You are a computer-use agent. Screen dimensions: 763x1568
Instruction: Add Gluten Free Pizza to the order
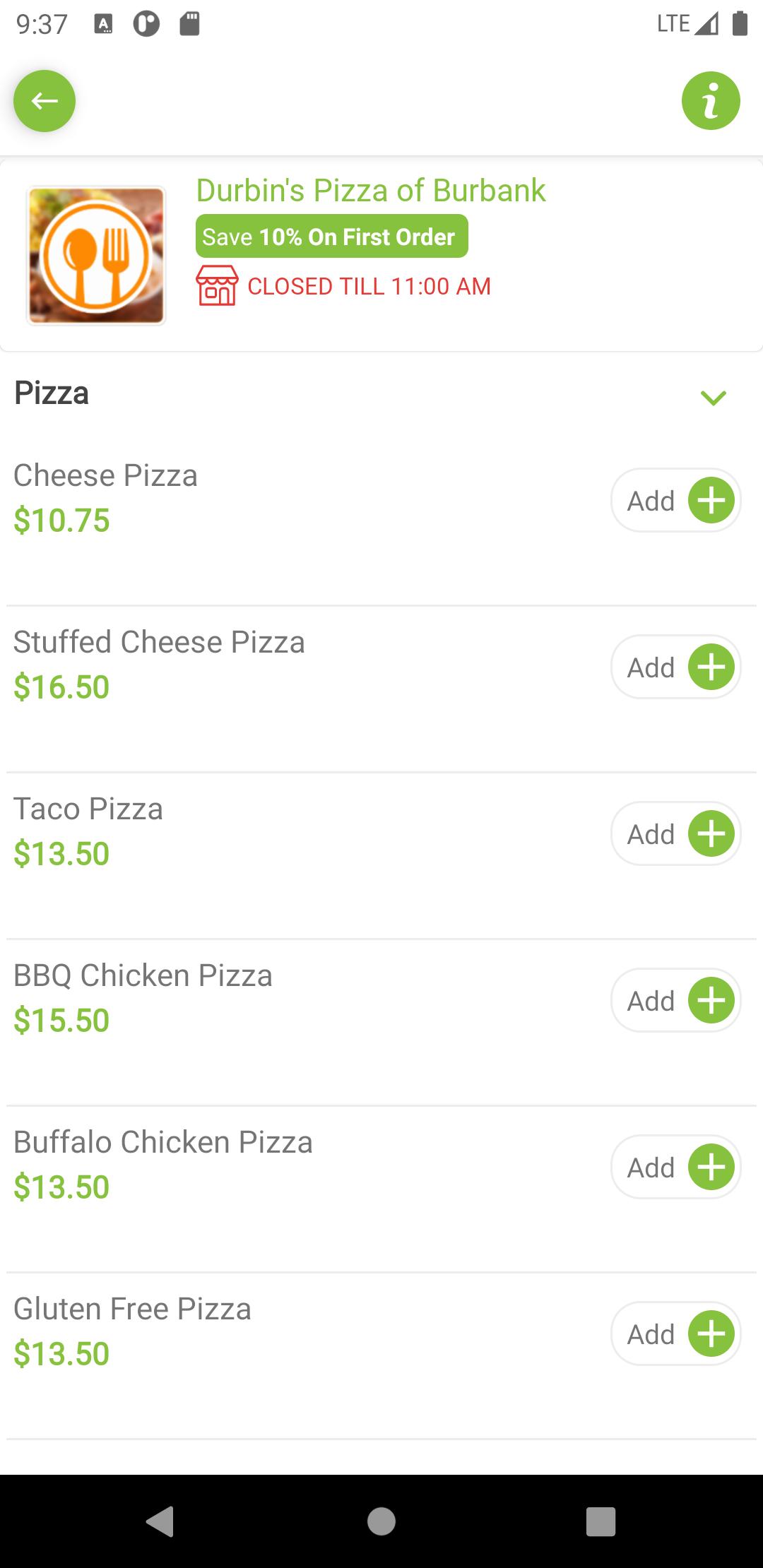click(x=676, y=1334)
